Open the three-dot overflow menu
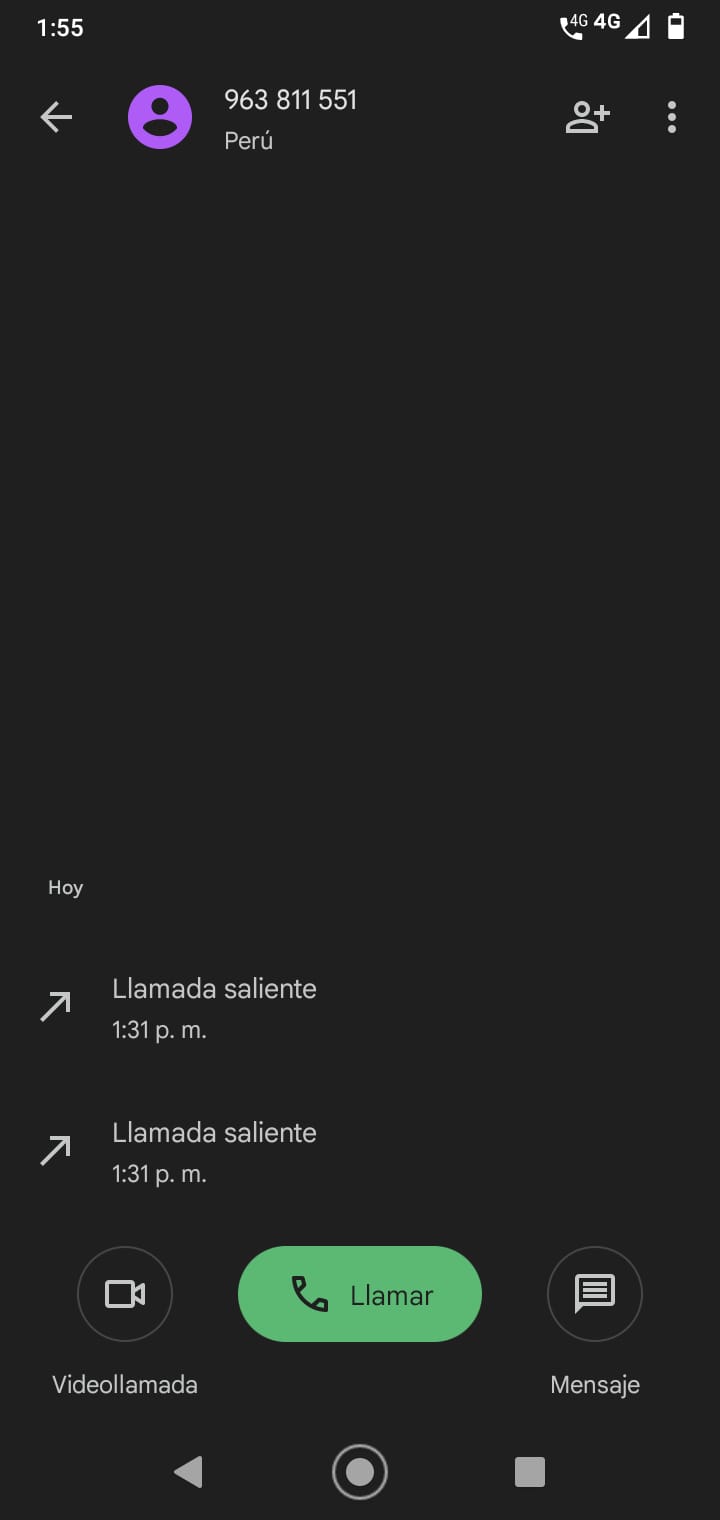 coord(672,118)
